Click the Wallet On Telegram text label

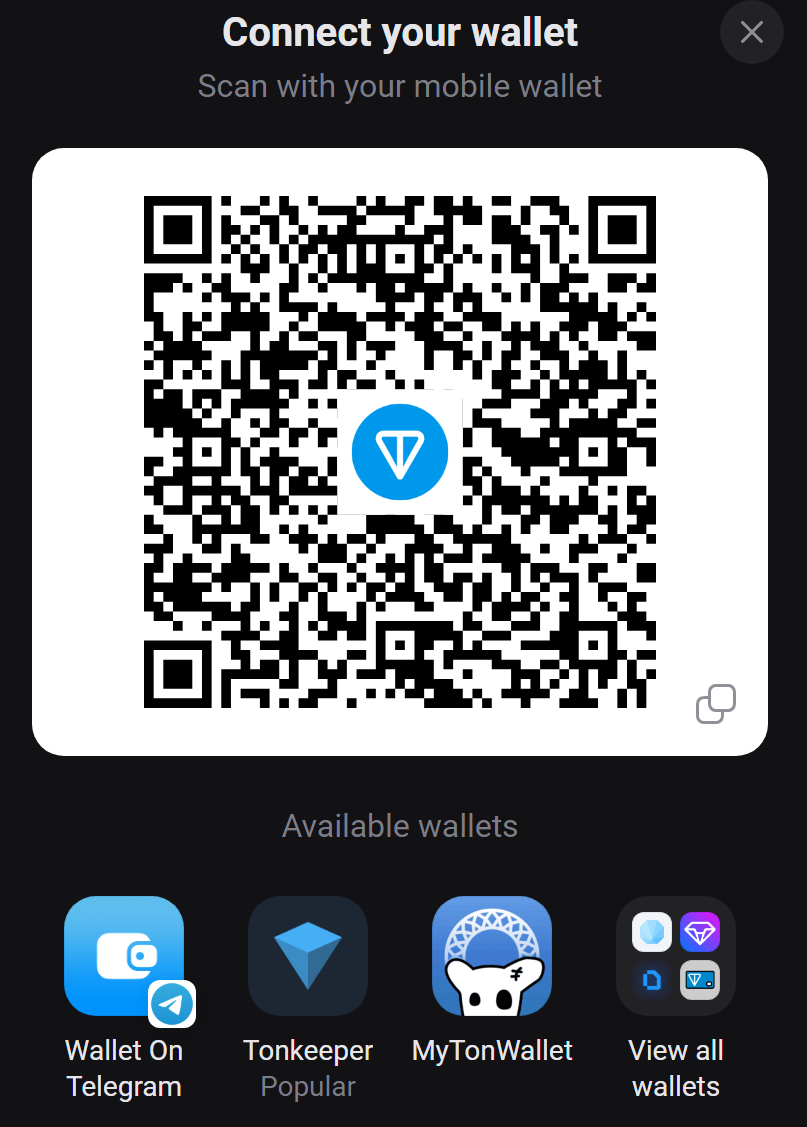[x=124, y=1067]
